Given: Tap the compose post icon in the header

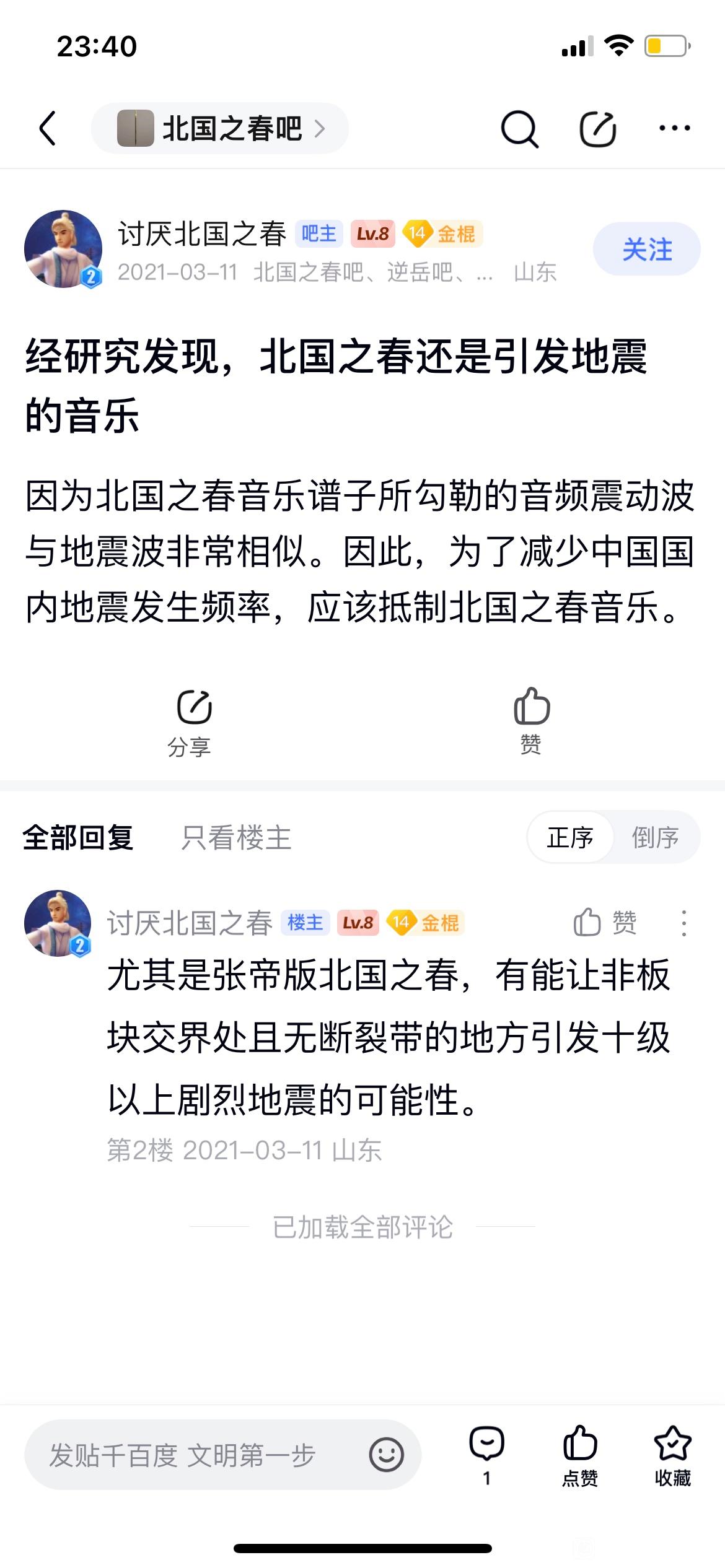Looking at the screenshot, I should (x=597, y=129).
